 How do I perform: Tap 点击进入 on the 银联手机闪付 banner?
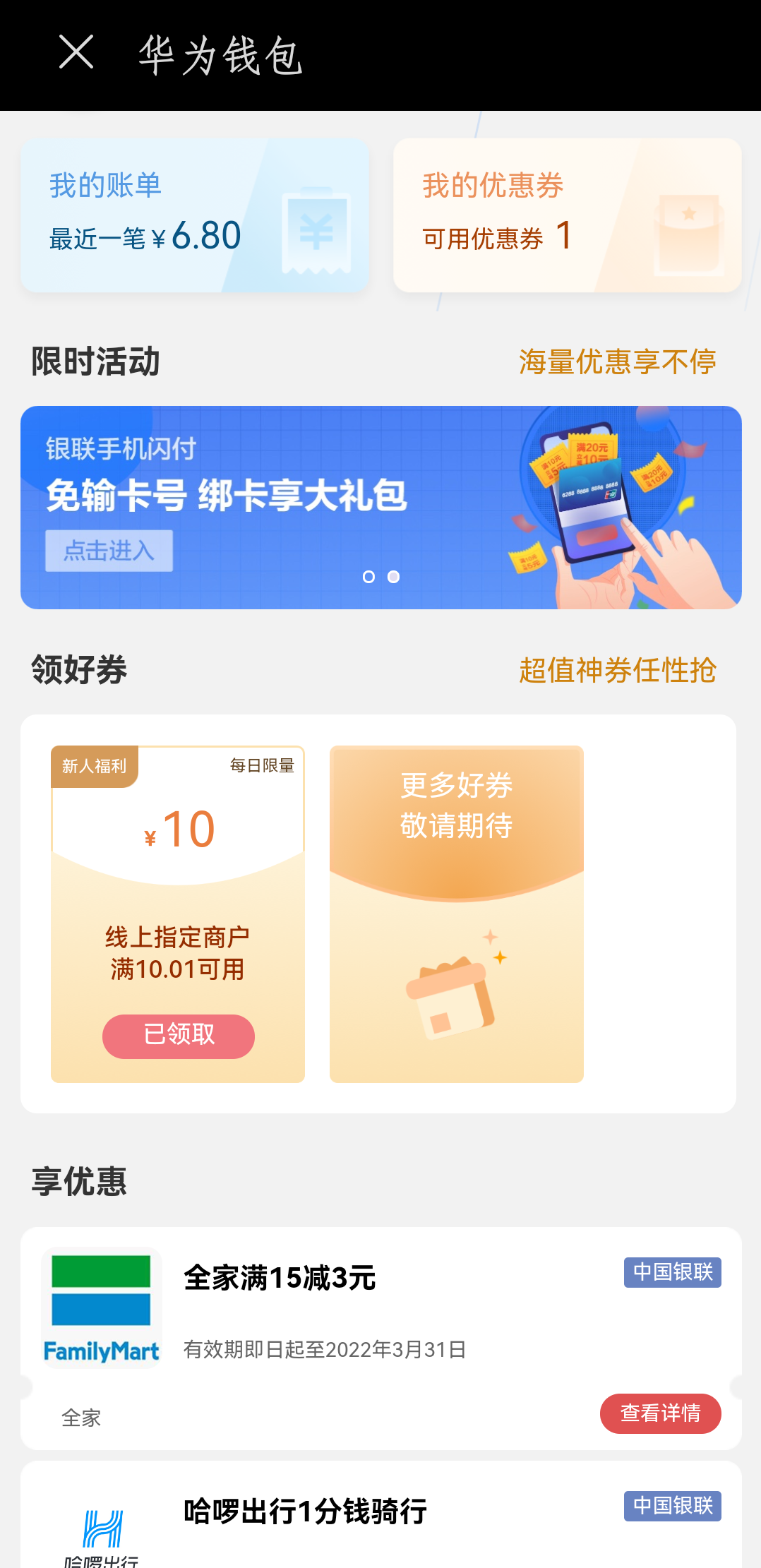point(109,551)
